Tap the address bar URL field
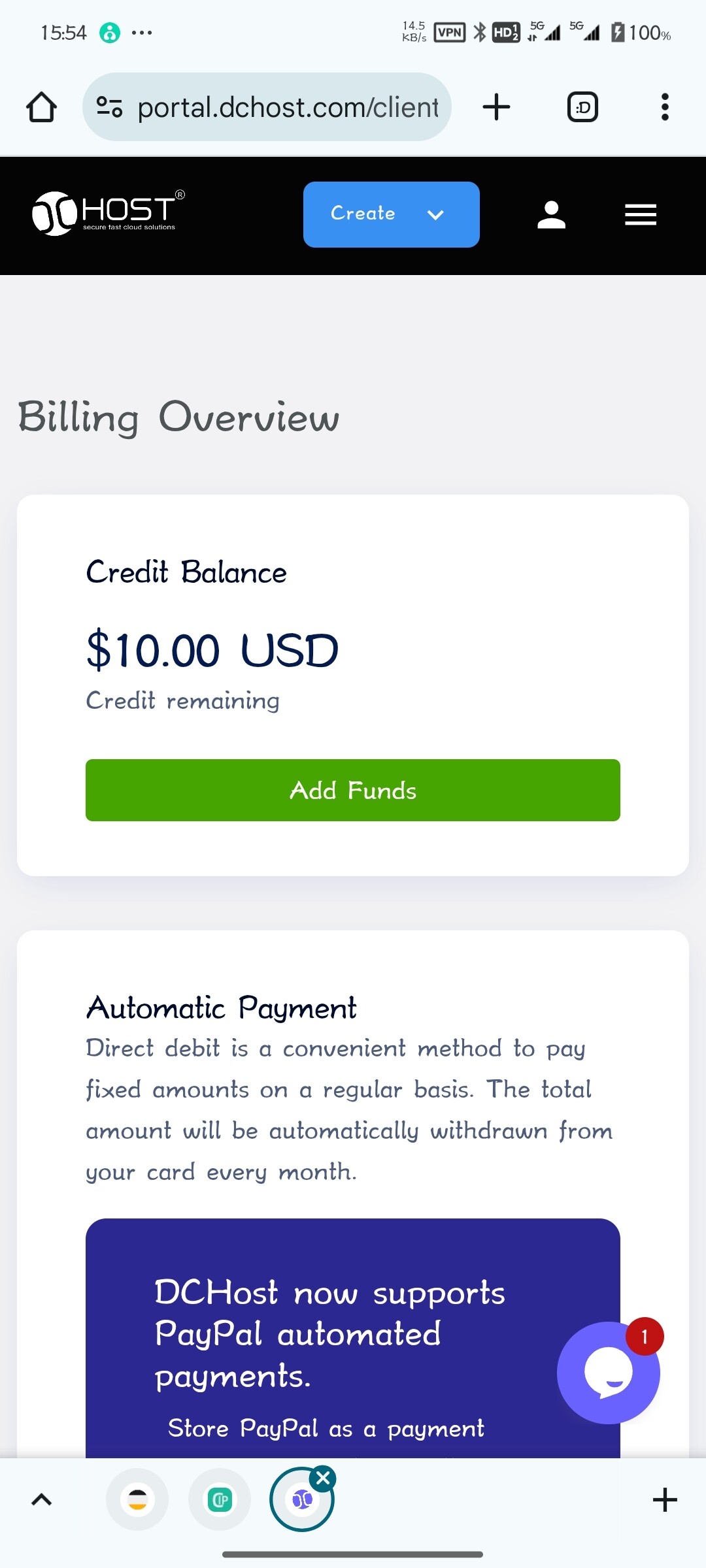Screen dimensions: 706x1568 click(x=288, y=106)
